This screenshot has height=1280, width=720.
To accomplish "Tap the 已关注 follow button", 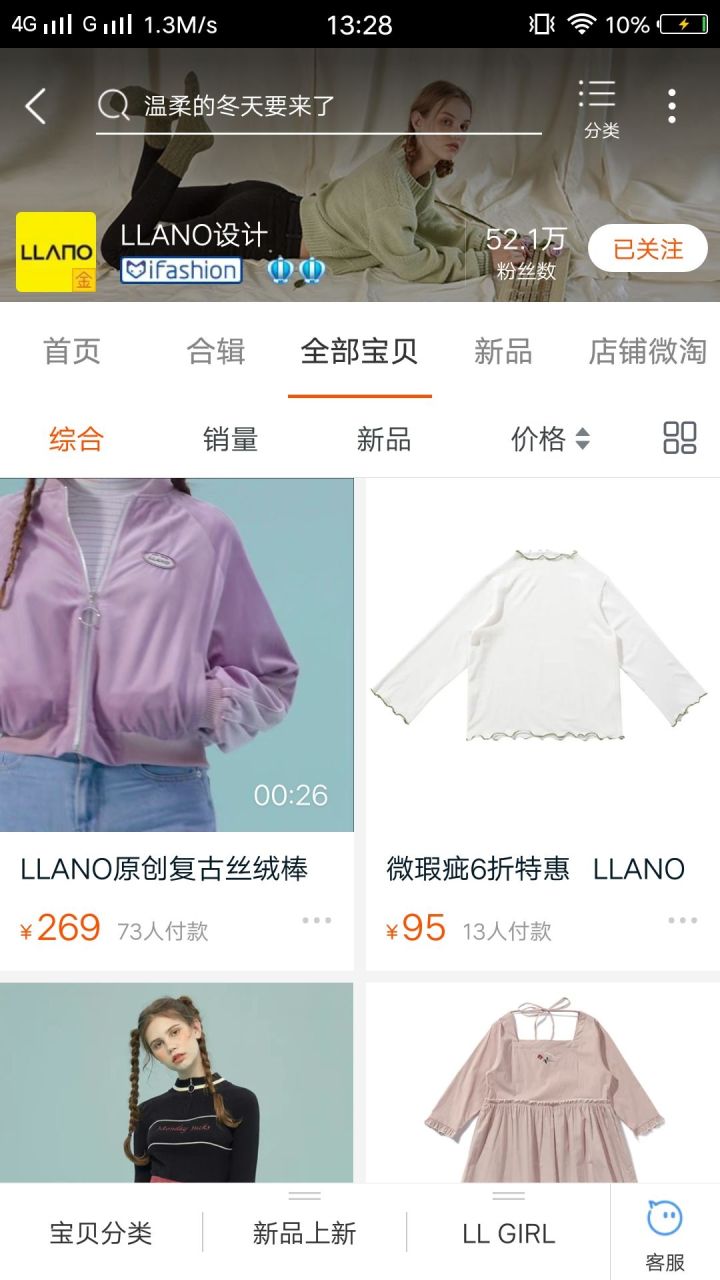I will (x=647, y=249).
